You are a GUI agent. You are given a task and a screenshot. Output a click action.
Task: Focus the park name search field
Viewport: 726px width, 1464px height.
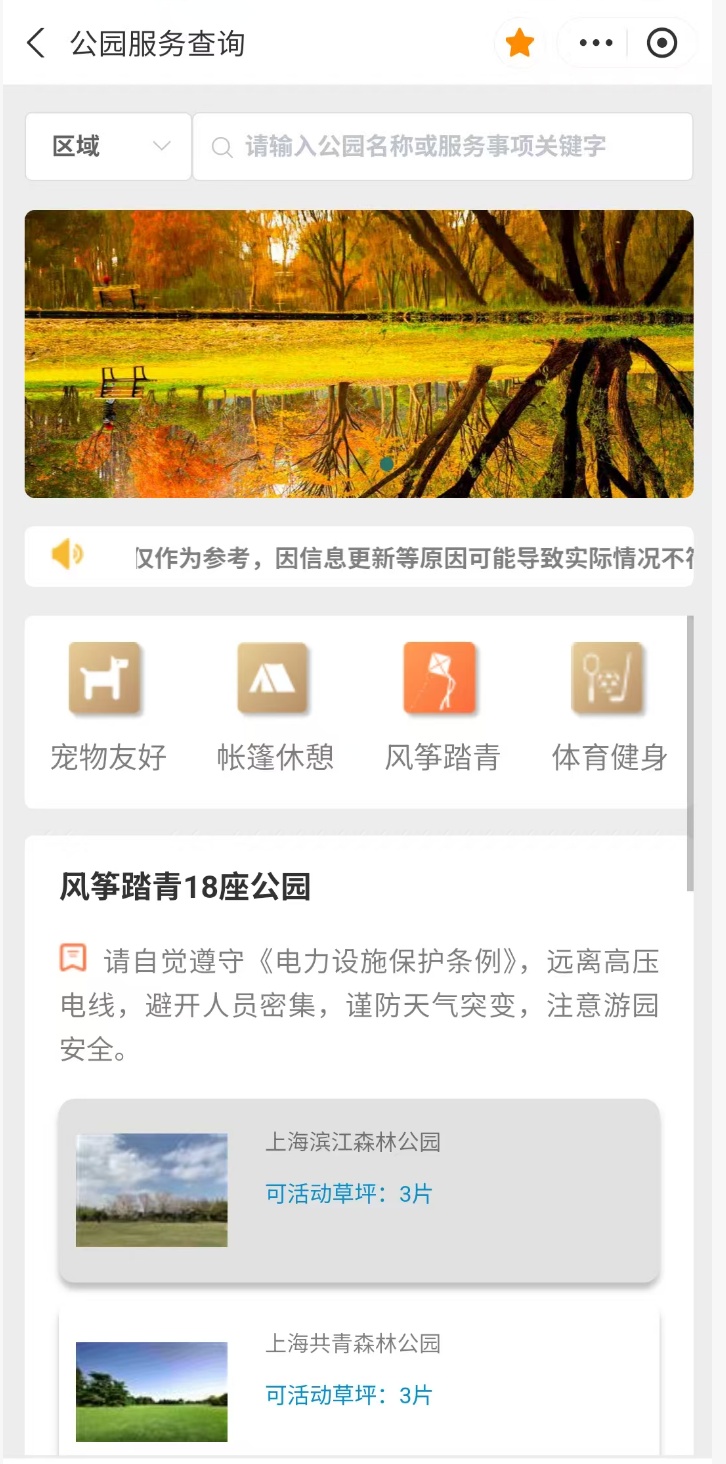coord(442,147)
